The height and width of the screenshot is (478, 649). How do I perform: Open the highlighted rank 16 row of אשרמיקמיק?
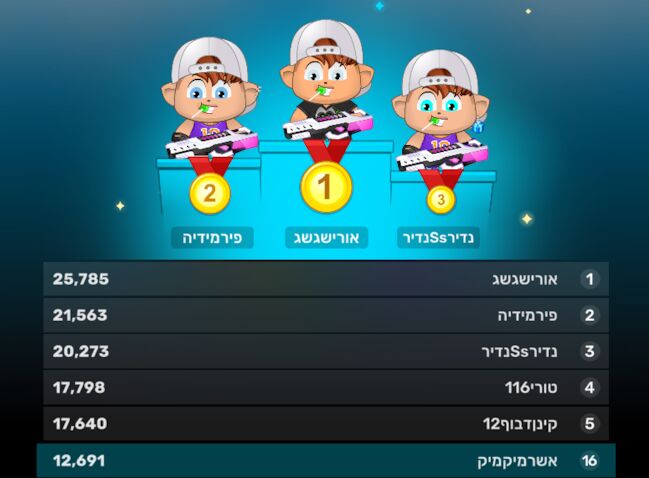coord(325,461)
